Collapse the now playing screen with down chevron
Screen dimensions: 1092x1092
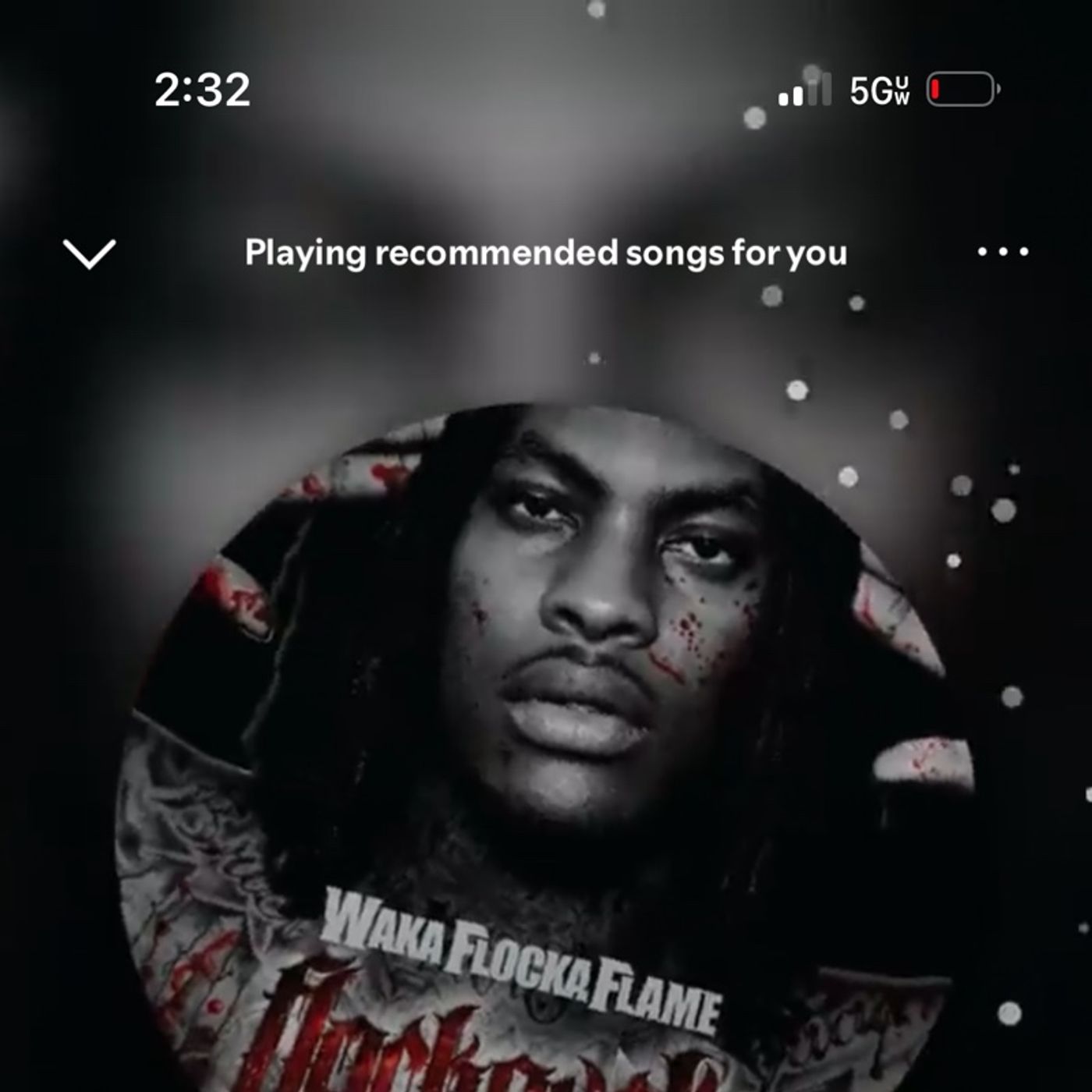coord(89,253)
